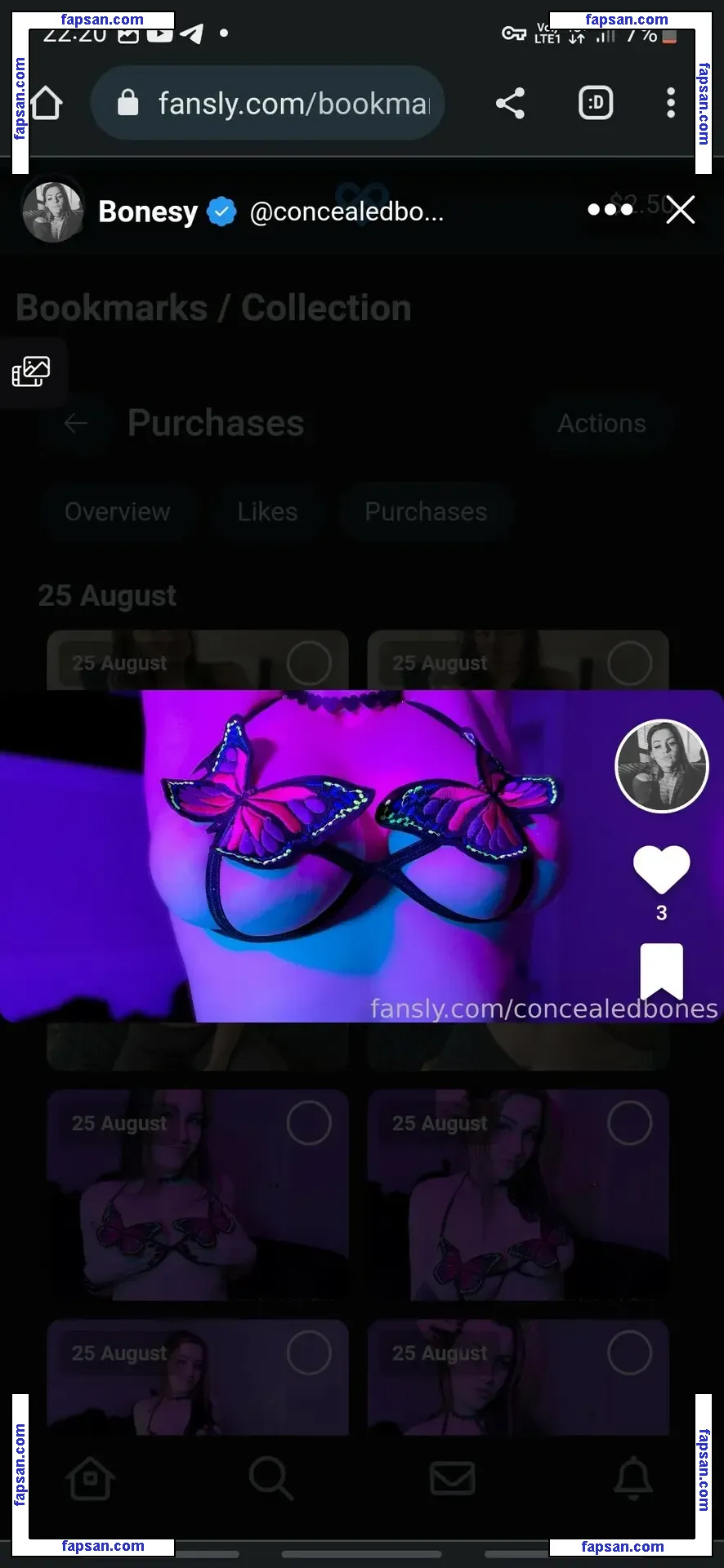724x1568 pixels.
Task: Open the media gallery icon
Action: point(31,372)
